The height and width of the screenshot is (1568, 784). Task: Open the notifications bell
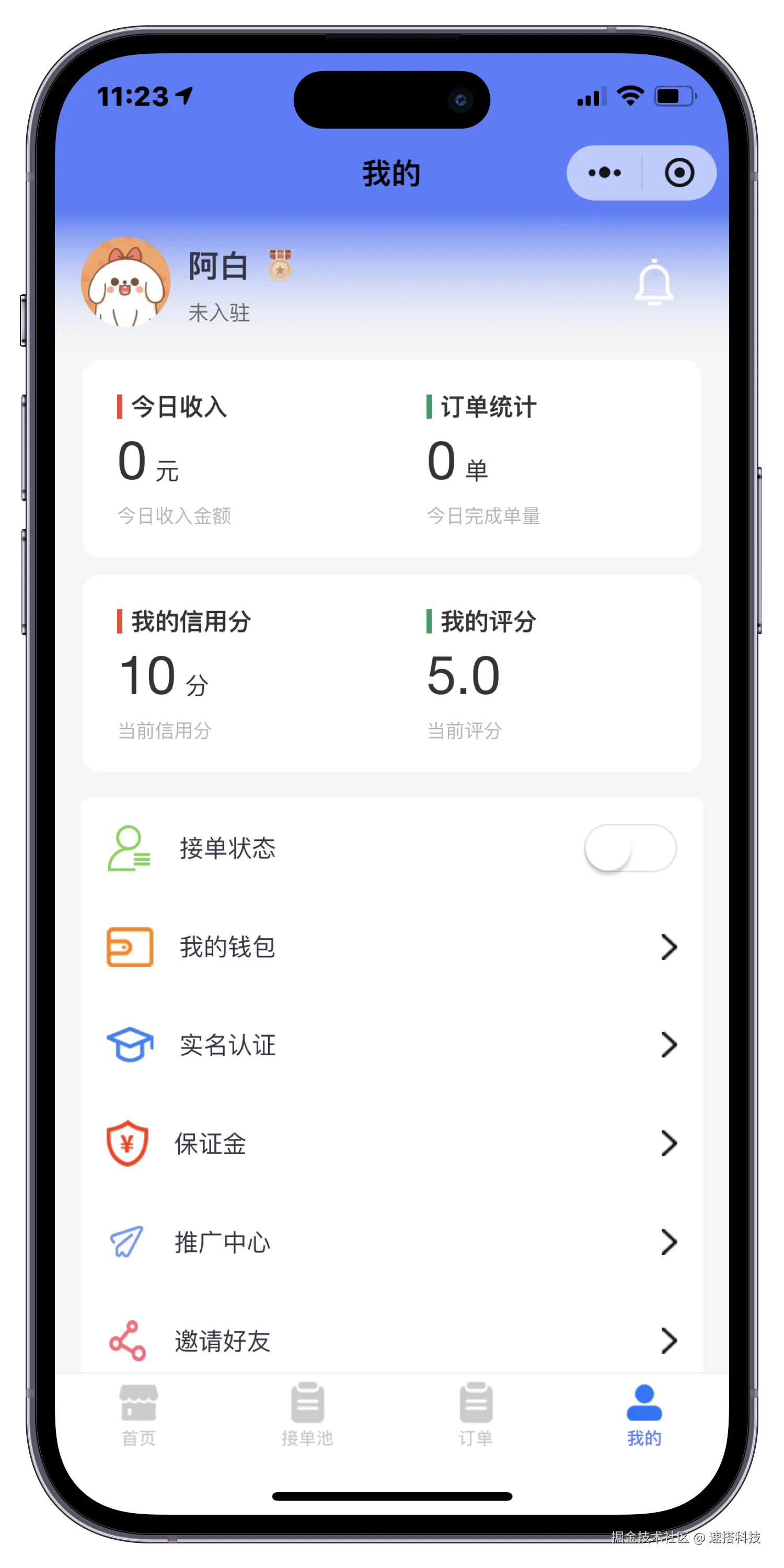654,282
